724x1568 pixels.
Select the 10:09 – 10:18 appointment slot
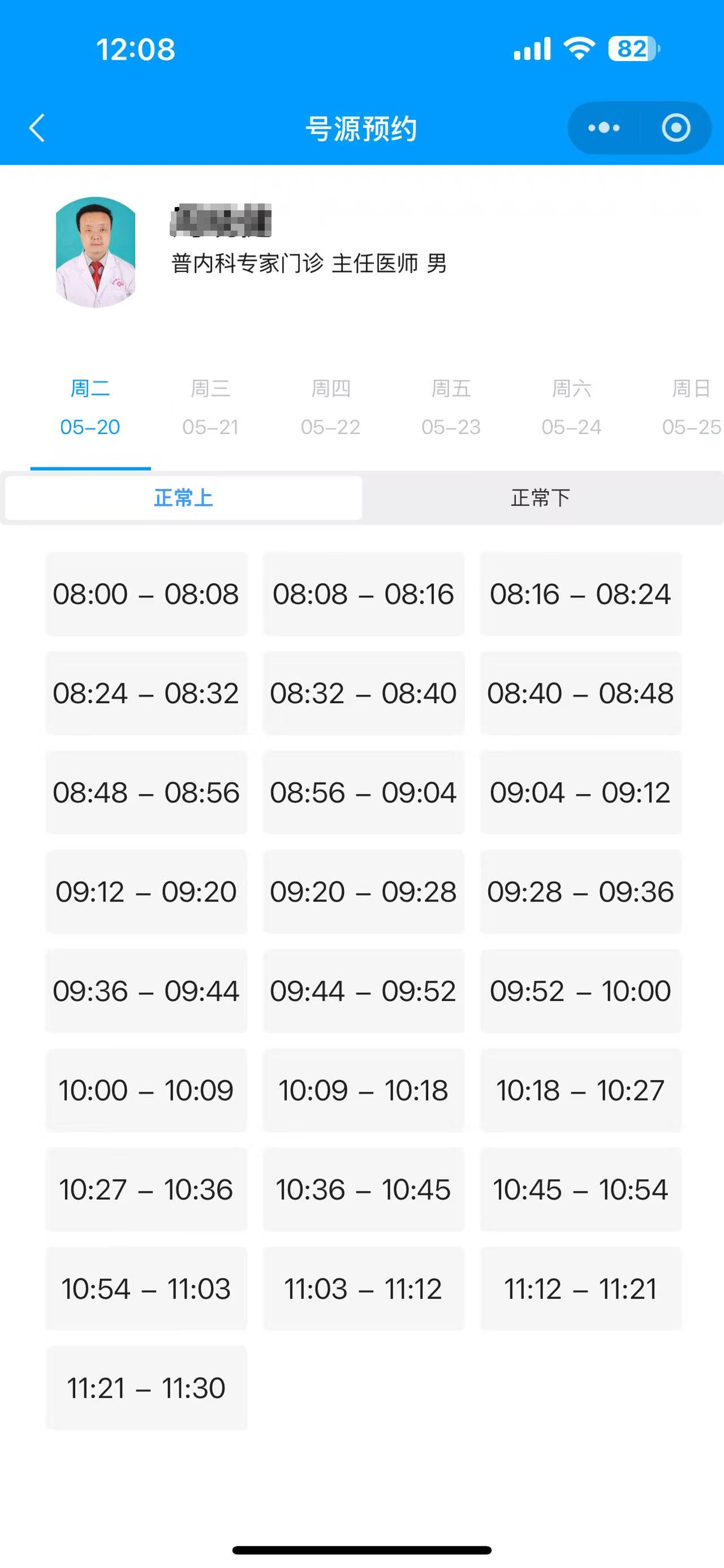click(x=363, y=1090)
